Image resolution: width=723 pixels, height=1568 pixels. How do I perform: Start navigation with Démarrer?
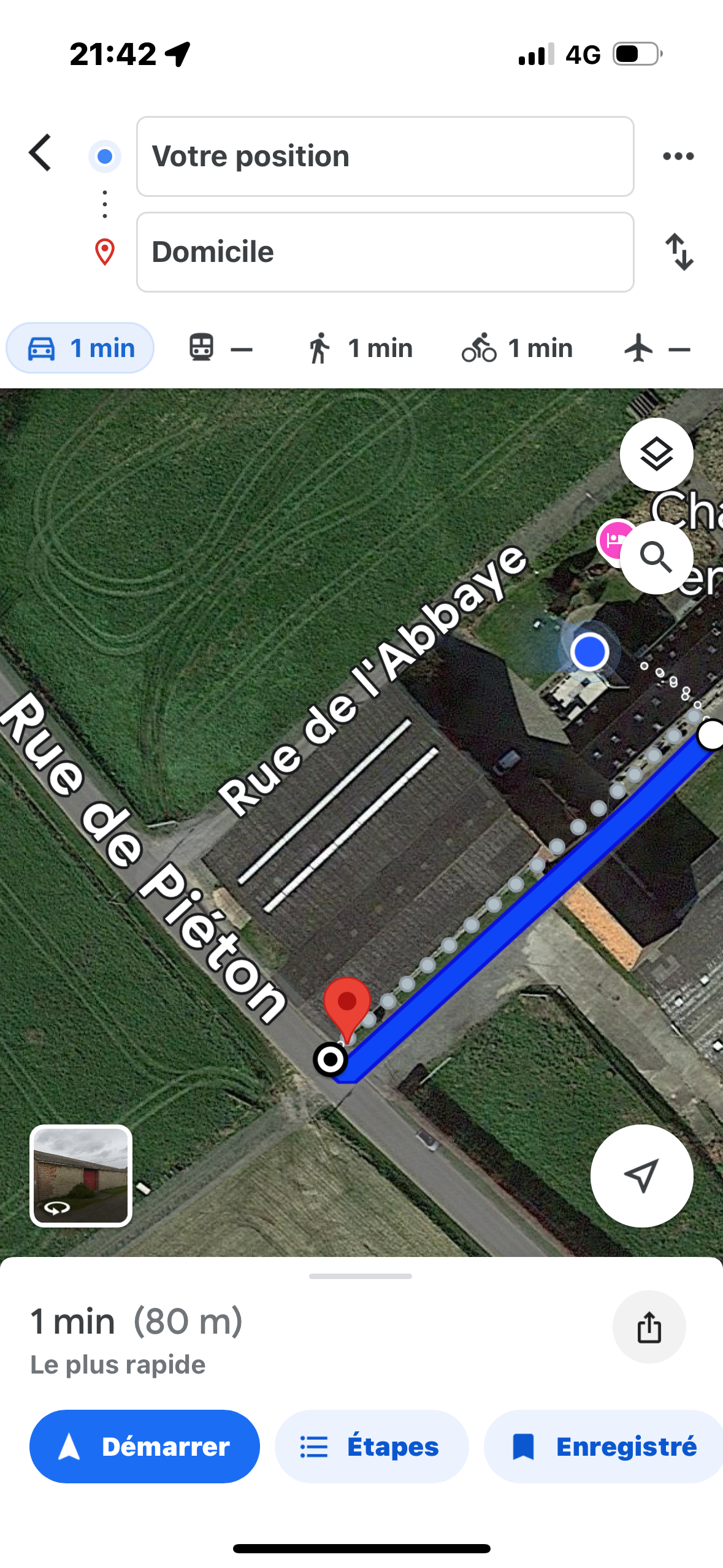[145, 1447]
